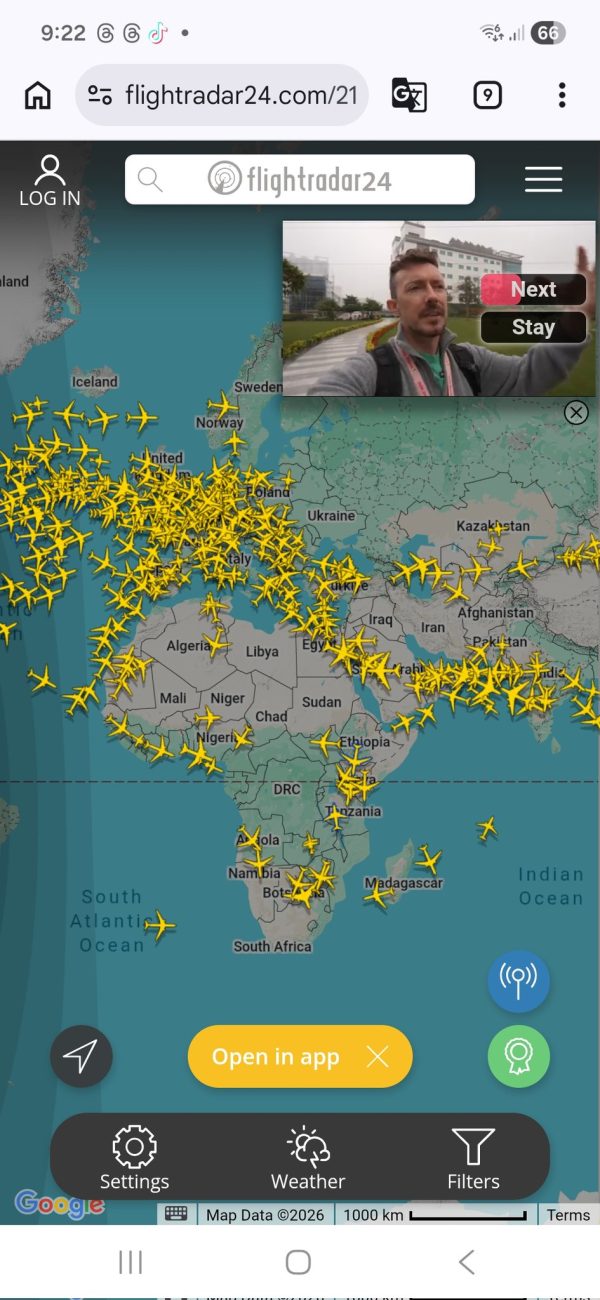
Task: Translate this page with the translate icon
Action: (409, 95)
